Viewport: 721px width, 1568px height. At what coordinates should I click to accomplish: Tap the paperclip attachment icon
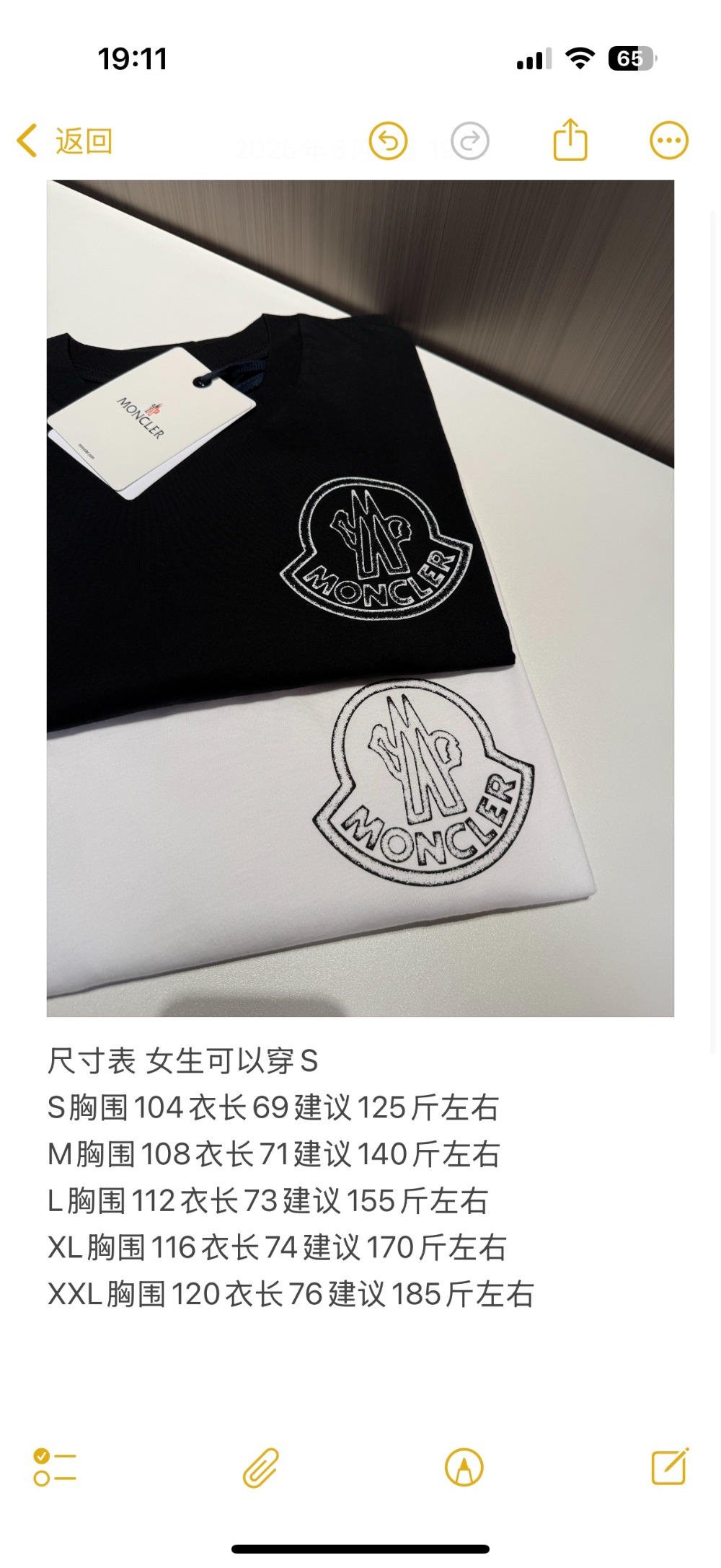260,1467
